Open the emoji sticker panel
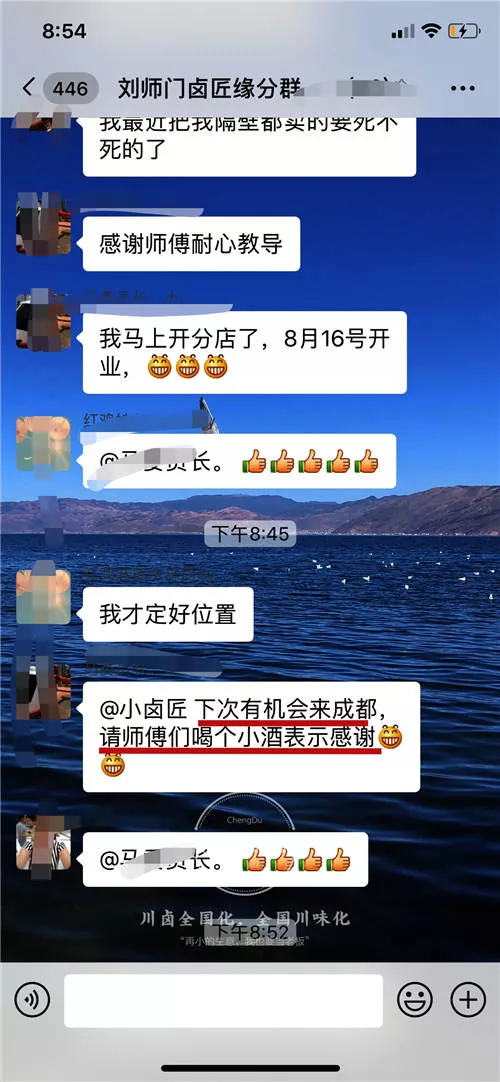The image size is (500, 1082). click(x=414, y=1000)
